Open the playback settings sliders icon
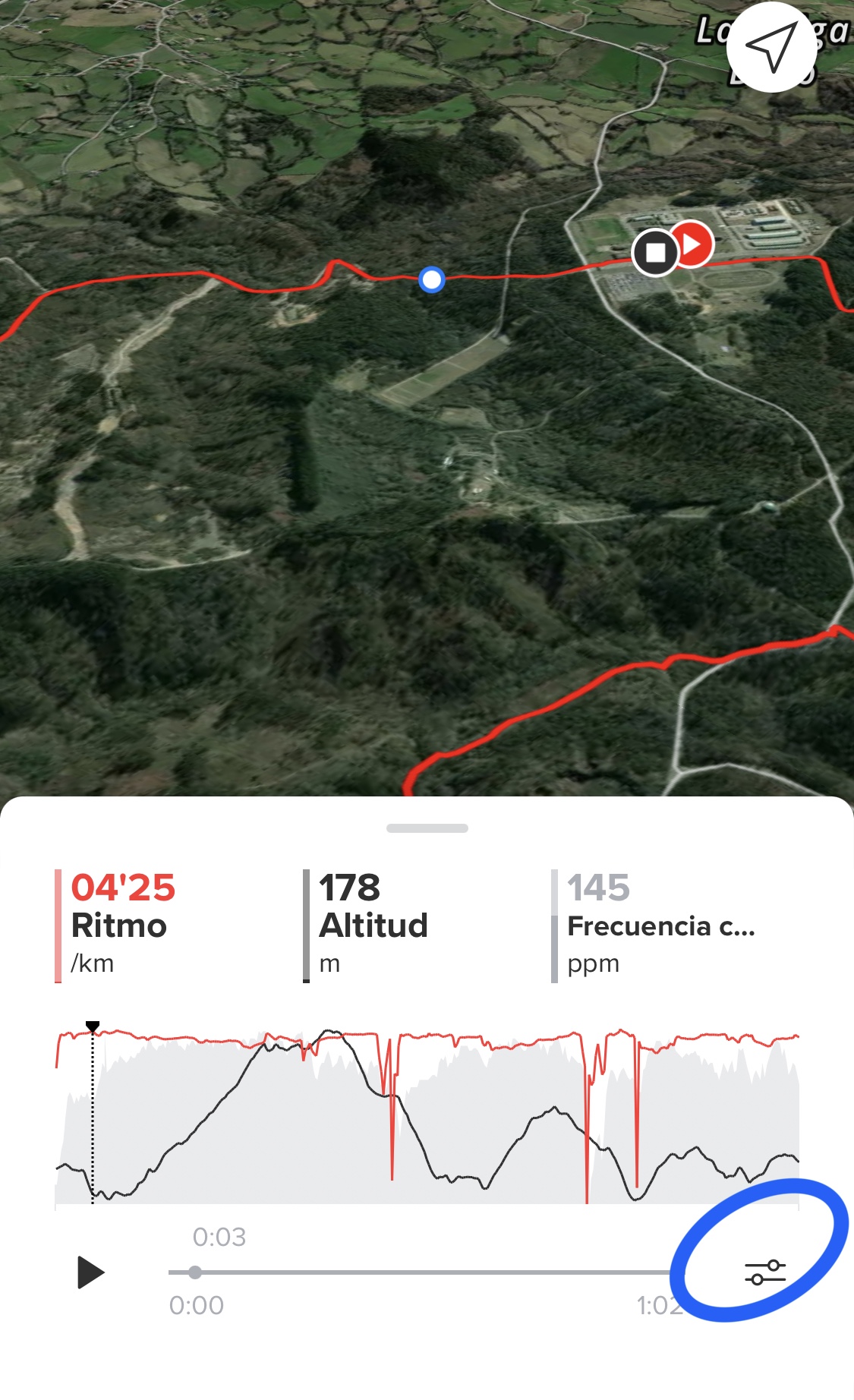The image size is (854, 1400). [765, 1272]
